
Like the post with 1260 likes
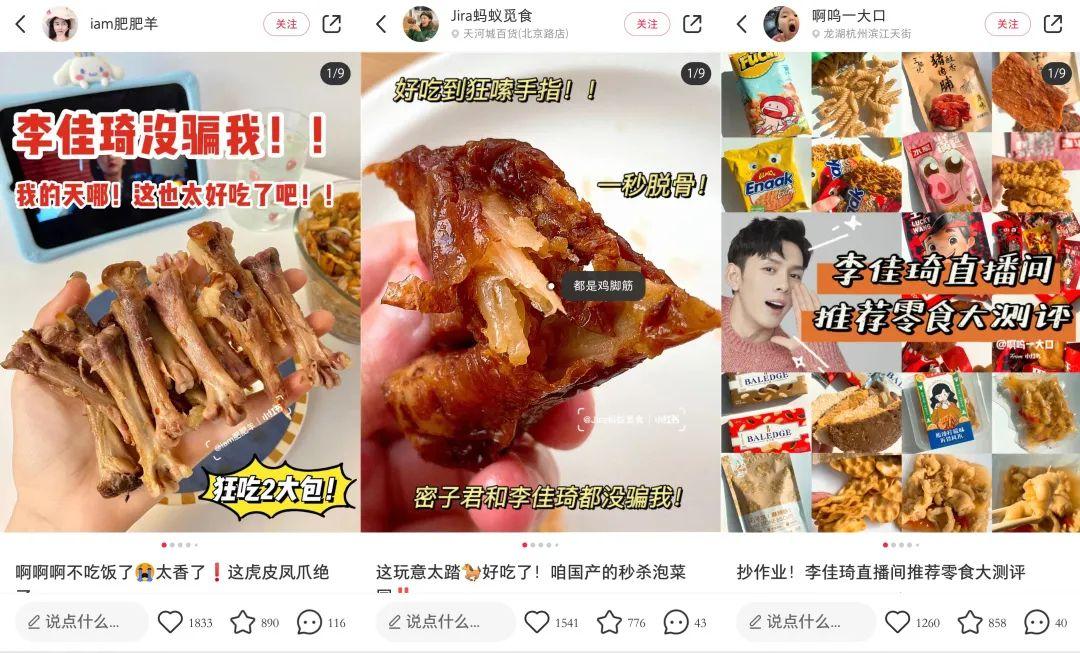click(897, 622)
